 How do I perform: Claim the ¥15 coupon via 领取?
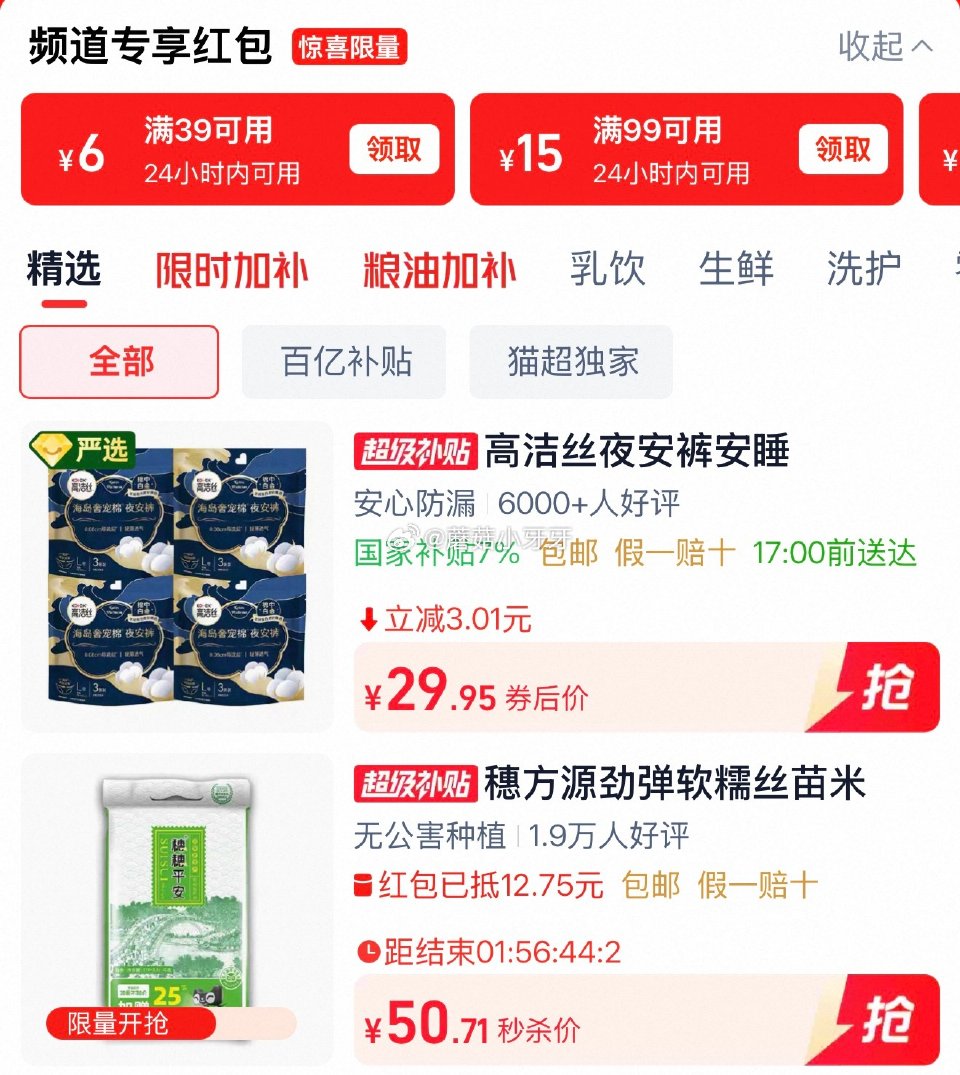[842, 149]
